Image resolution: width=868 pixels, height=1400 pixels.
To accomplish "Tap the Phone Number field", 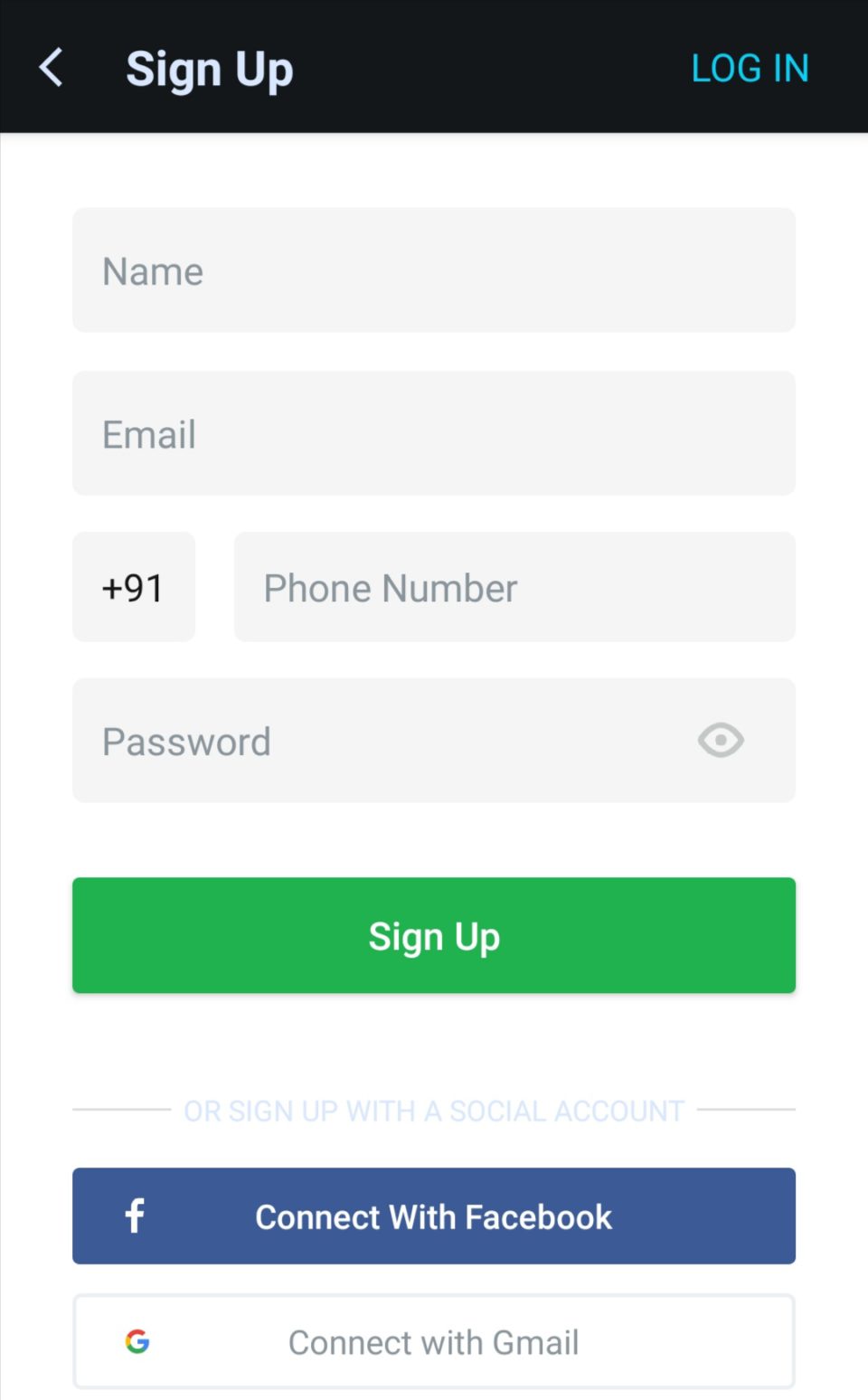I will (x=514, y=588).
